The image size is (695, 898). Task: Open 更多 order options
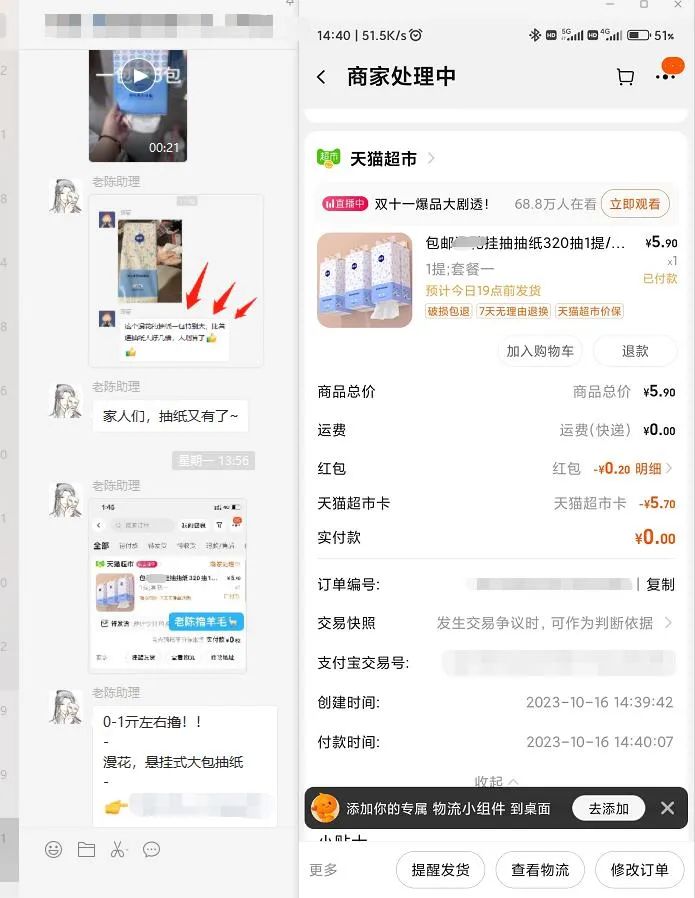(323, 870)
